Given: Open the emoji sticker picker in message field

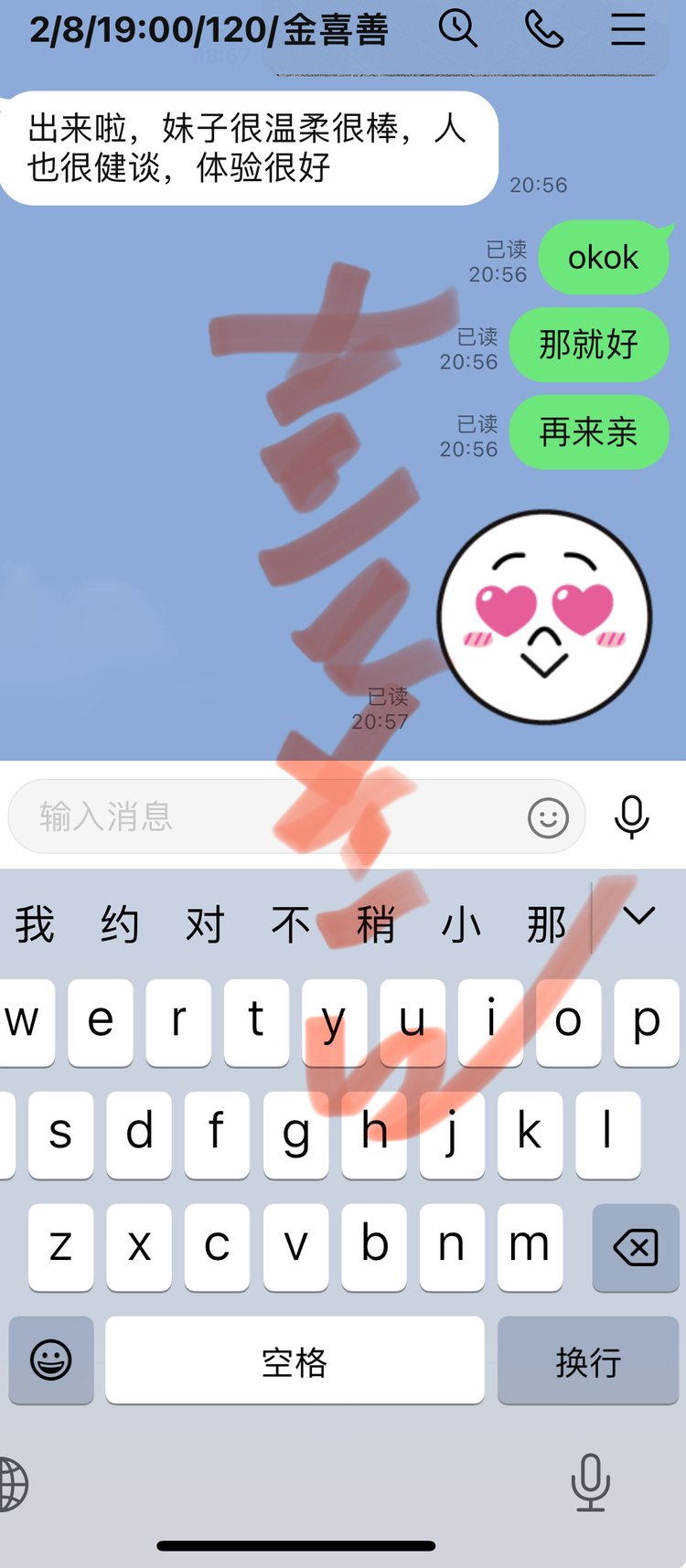Looking at the screenshot, I should [548, 817].
